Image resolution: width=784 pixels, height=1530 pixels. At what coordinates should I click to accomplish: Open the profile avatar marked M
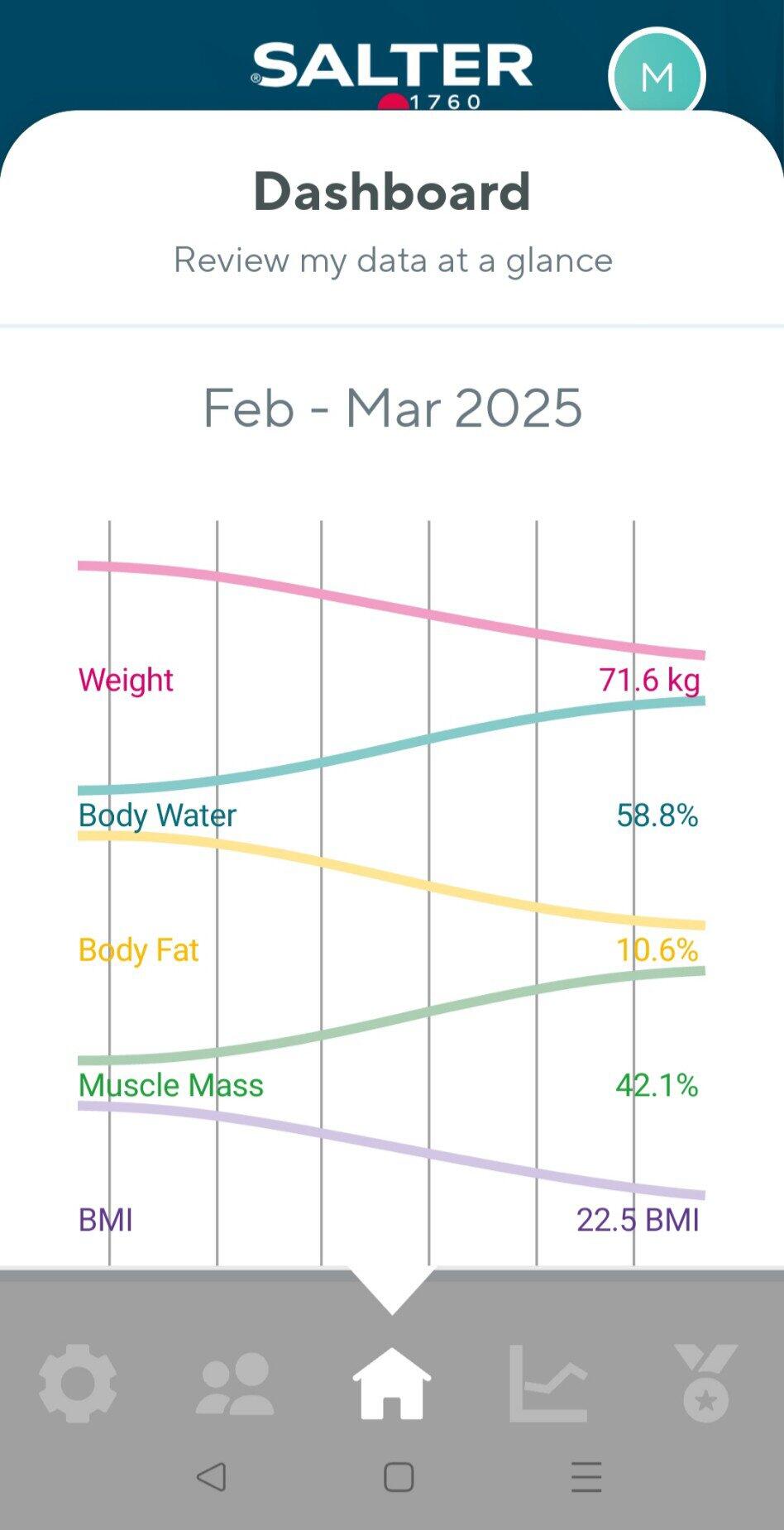coord(657,76)
